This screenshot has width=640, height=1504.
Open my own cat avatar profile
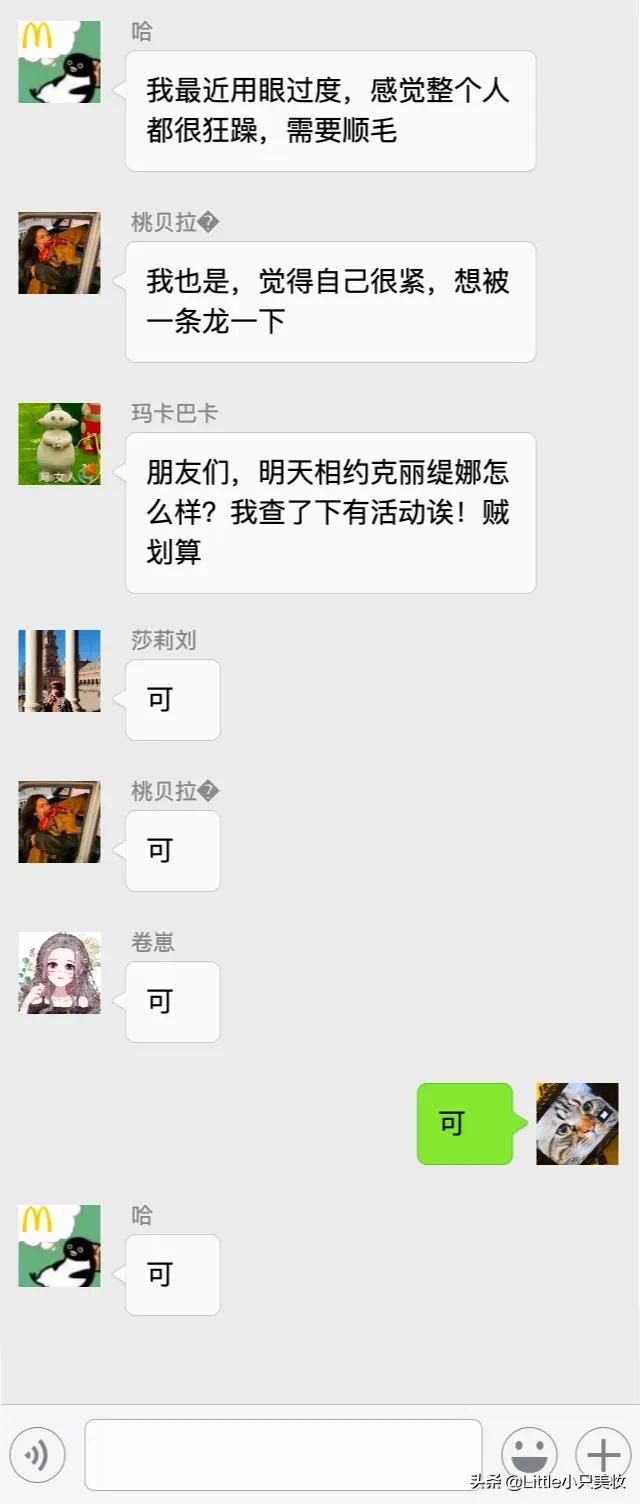coord(577,1124)
